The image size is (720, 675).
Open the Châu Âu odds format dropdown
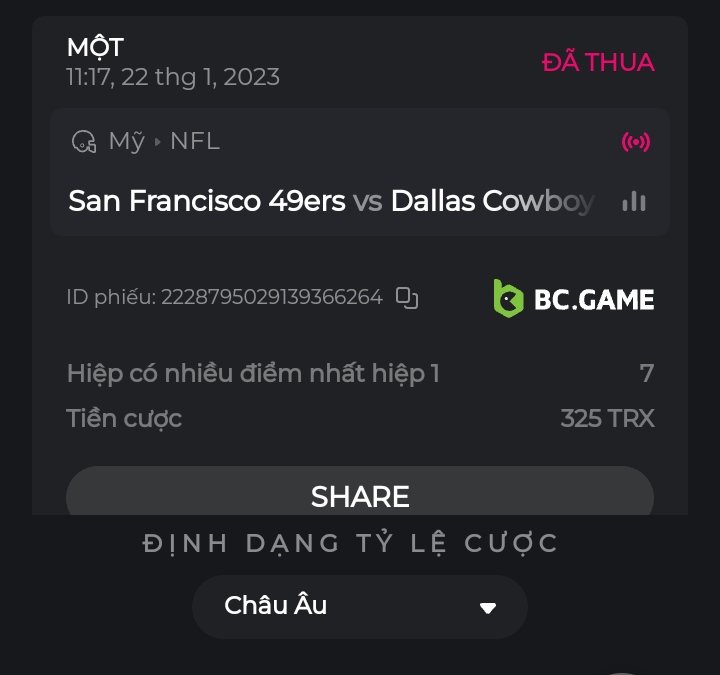pyautogui.click(x=360, y=606)
